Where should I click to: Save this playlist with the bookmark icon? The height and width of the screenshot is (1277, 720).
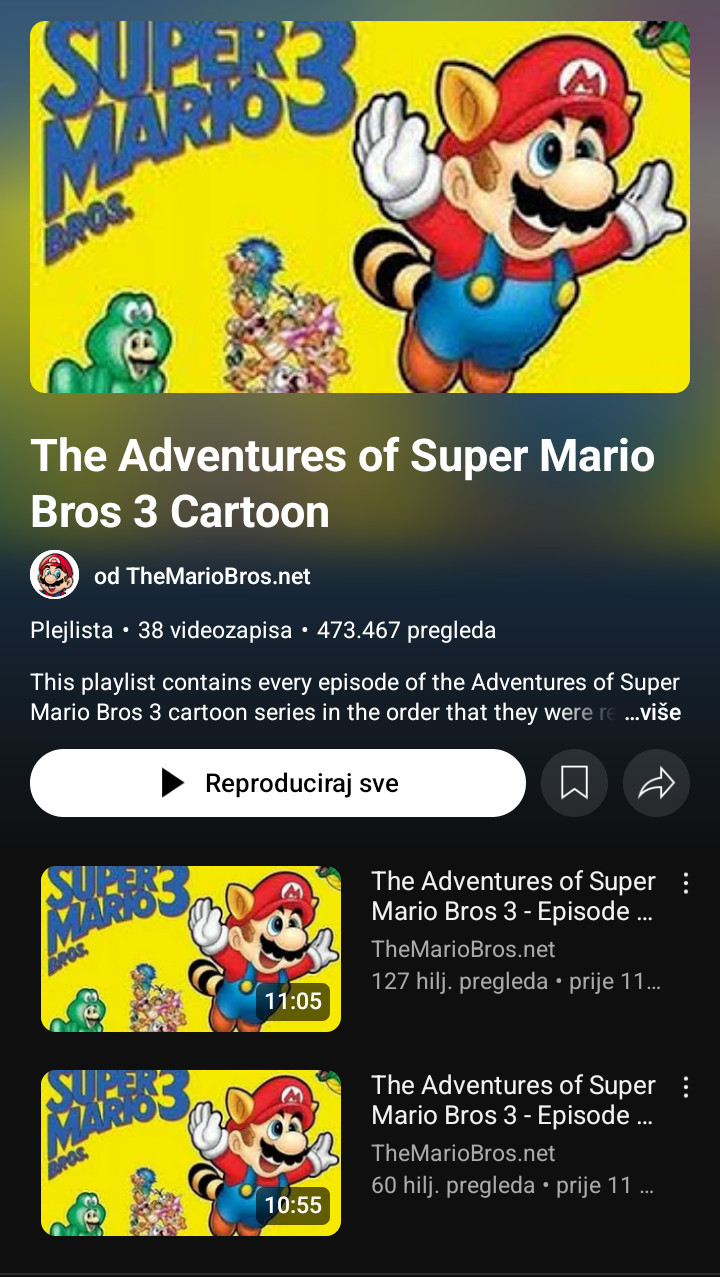574,783
